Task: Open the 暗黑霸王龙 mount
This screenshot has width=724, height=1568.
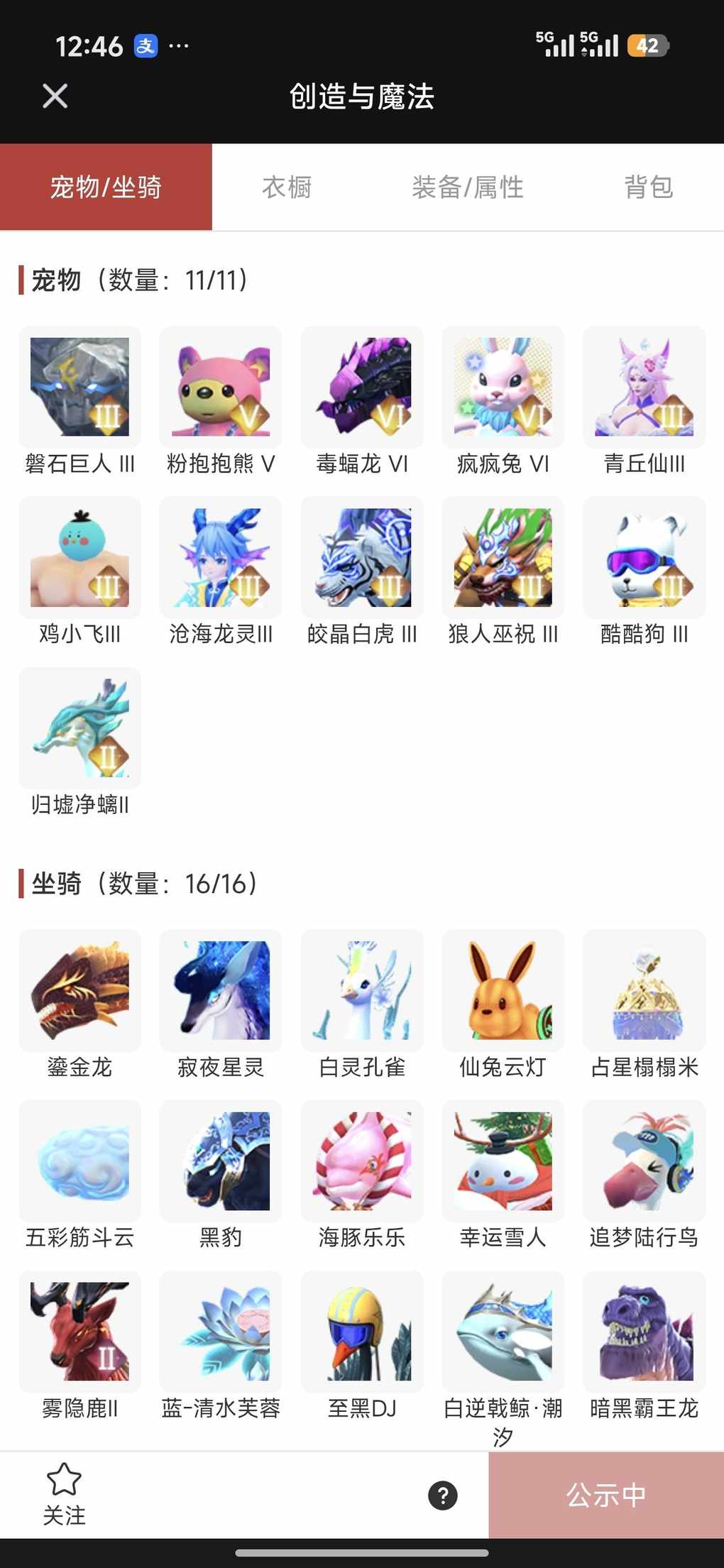Action: pyautogui.click(x=644, y=1331)
